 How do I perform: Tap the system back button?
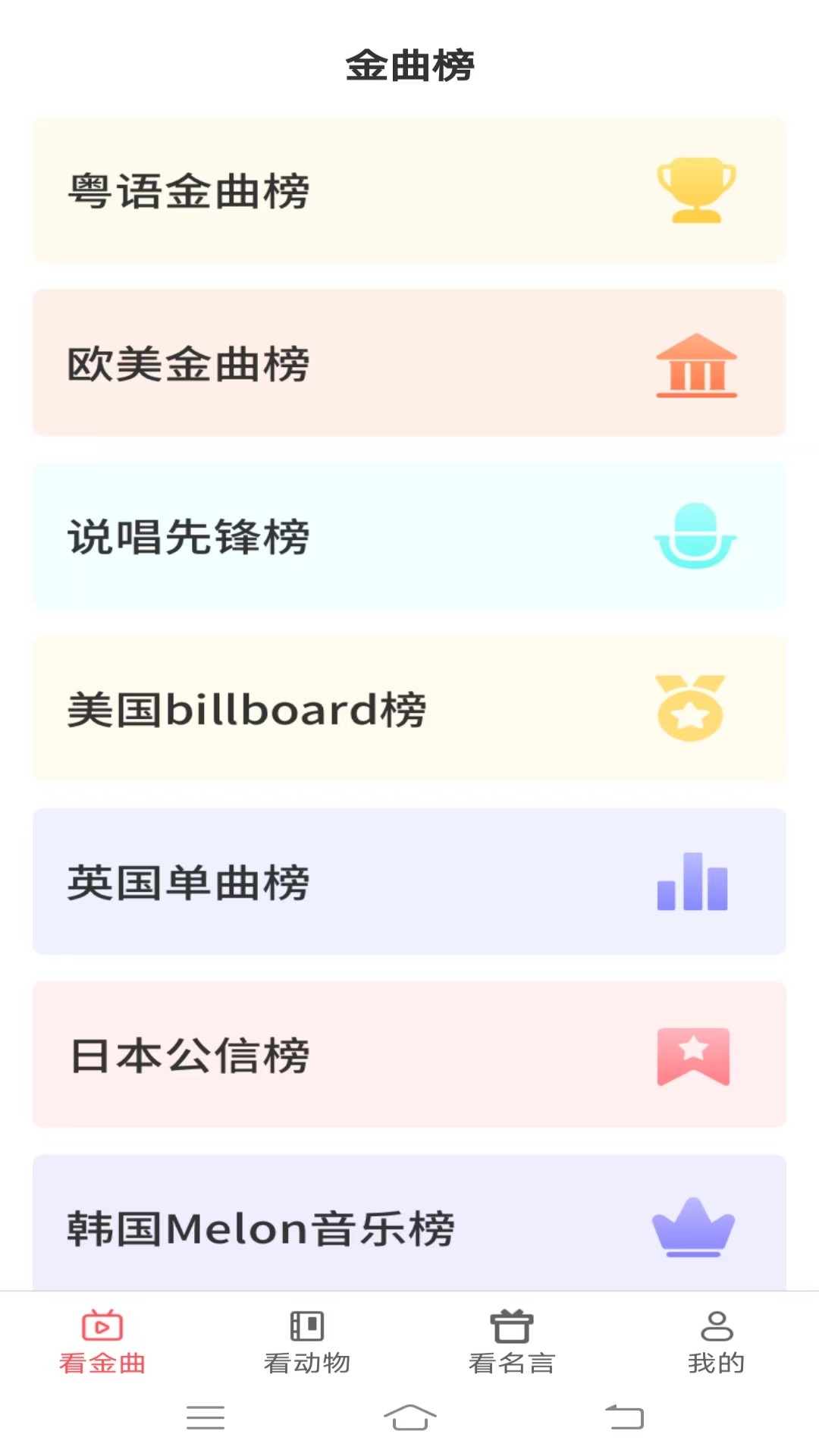pyautogui.click(x=624, y=1417)
